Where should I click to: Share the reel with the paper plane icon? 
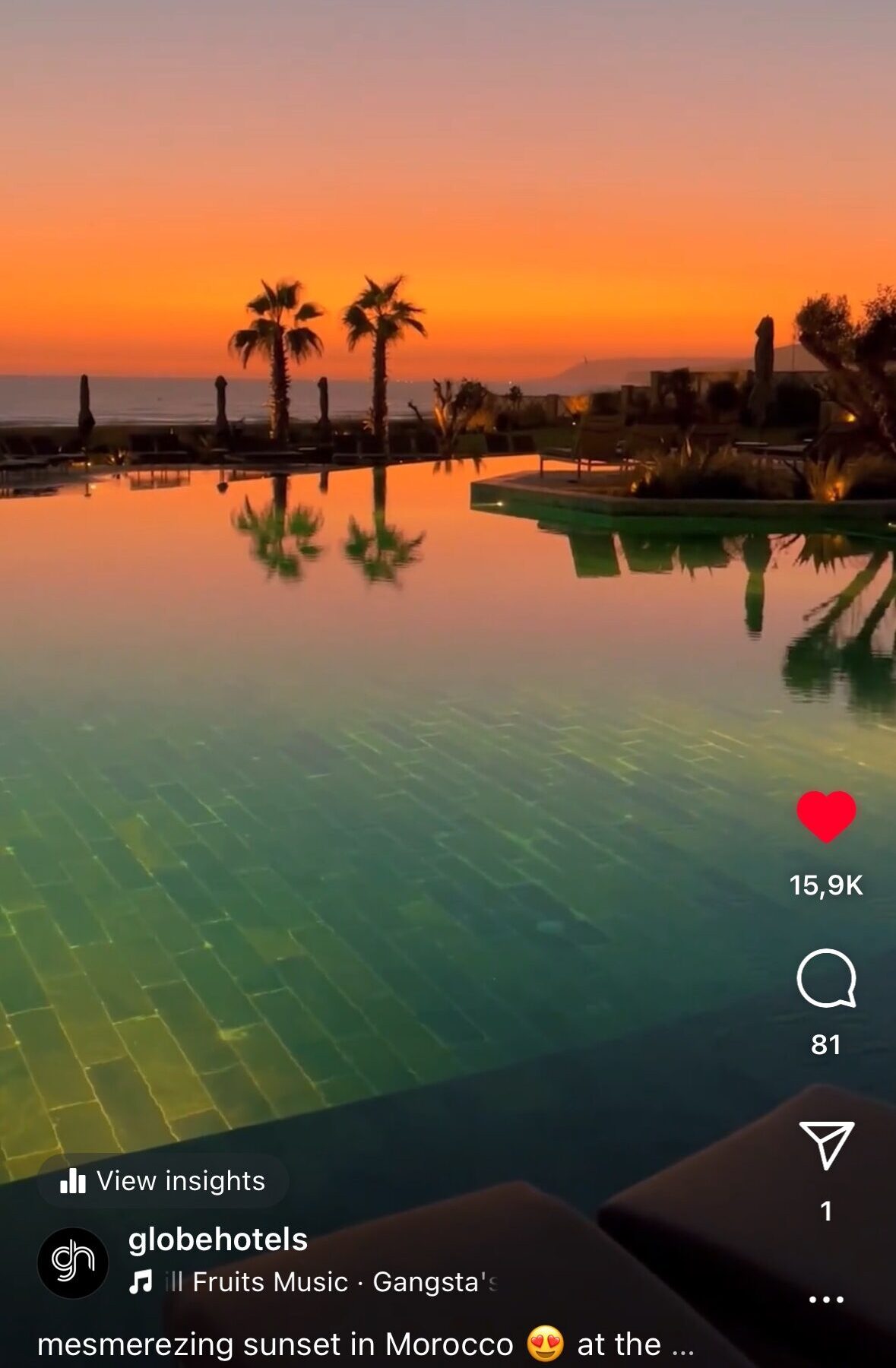click(x=826, y=1145)
